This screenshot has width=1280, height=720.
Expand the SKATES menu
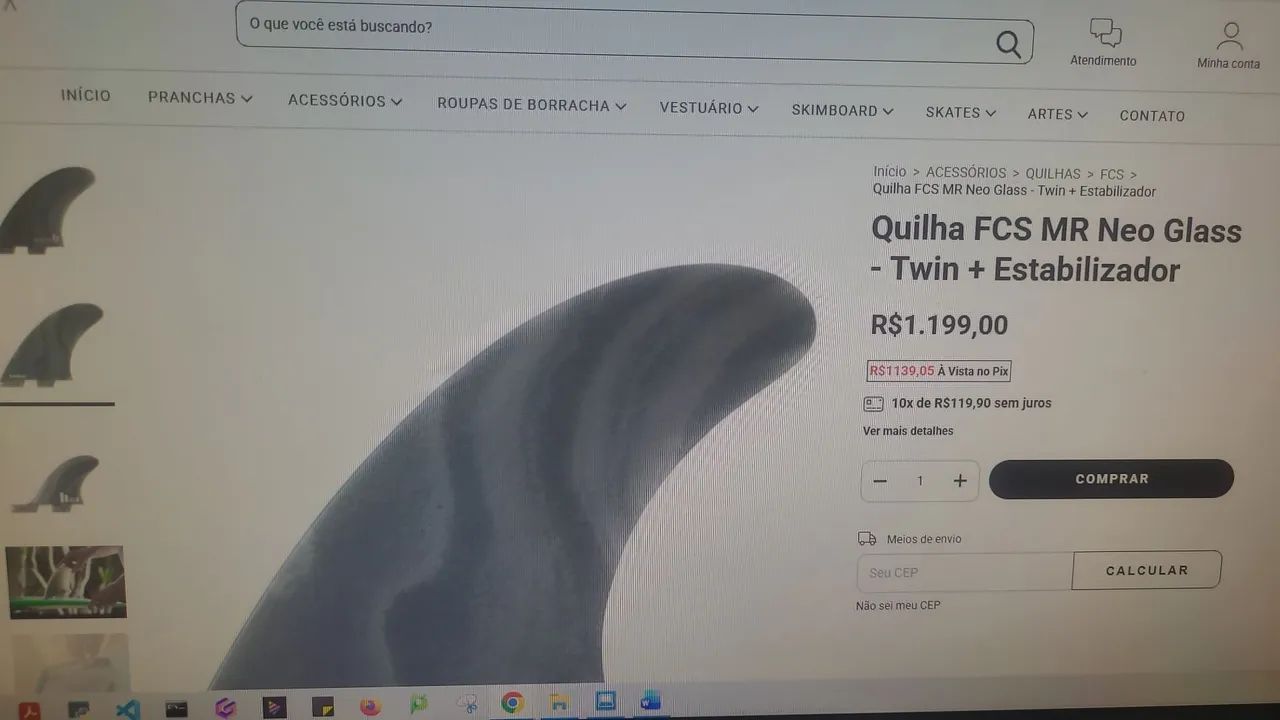(961, 113)
